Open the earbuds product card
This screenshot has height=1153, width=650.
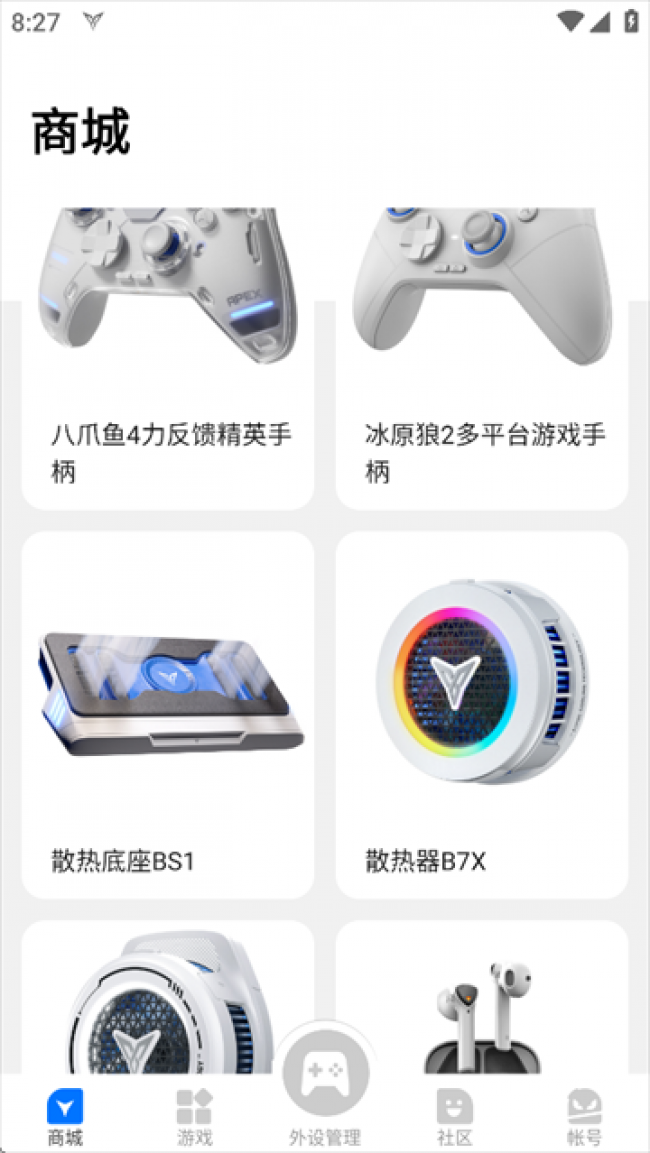click(x=482, y=1000)
